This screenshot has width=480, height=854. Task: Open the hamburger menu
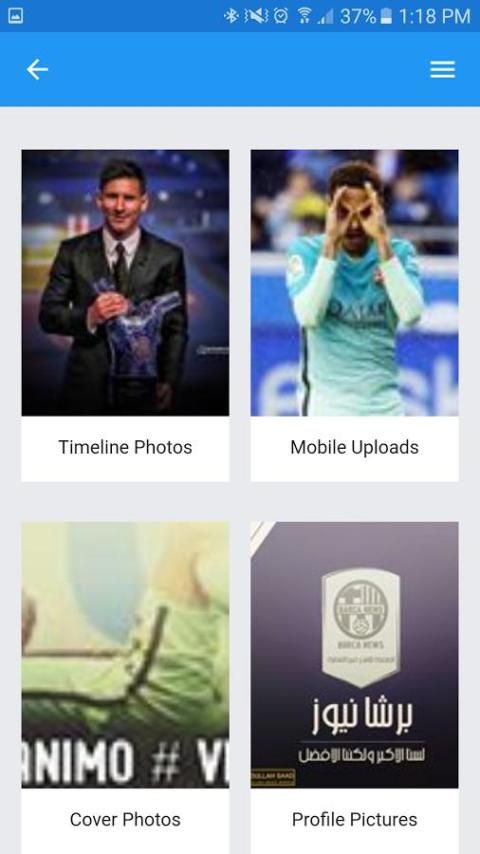tap(442, 70)
